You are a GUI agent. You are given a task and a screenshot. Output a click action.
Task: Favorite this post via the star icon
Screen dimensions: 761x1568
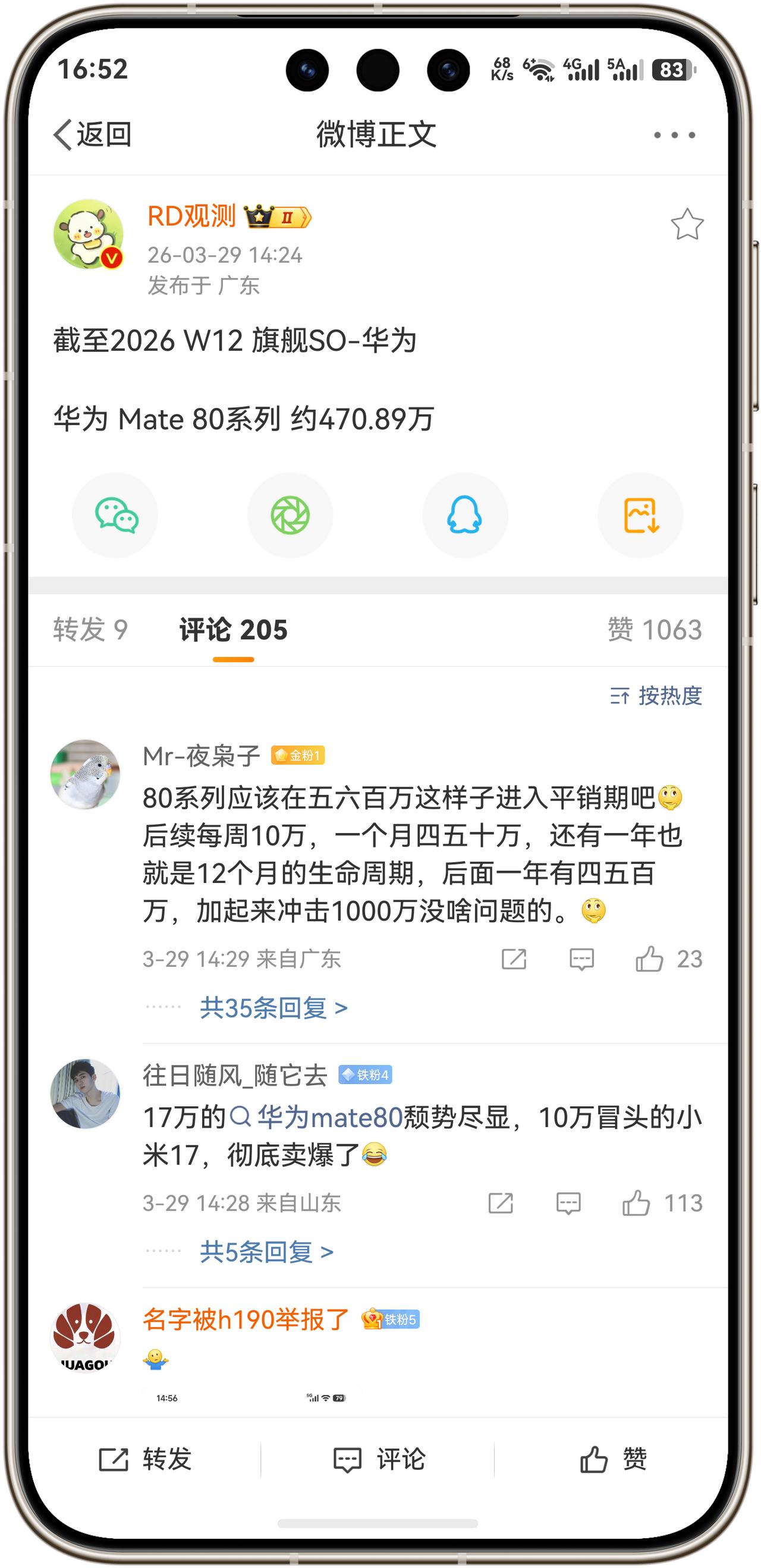click(687, 225)
